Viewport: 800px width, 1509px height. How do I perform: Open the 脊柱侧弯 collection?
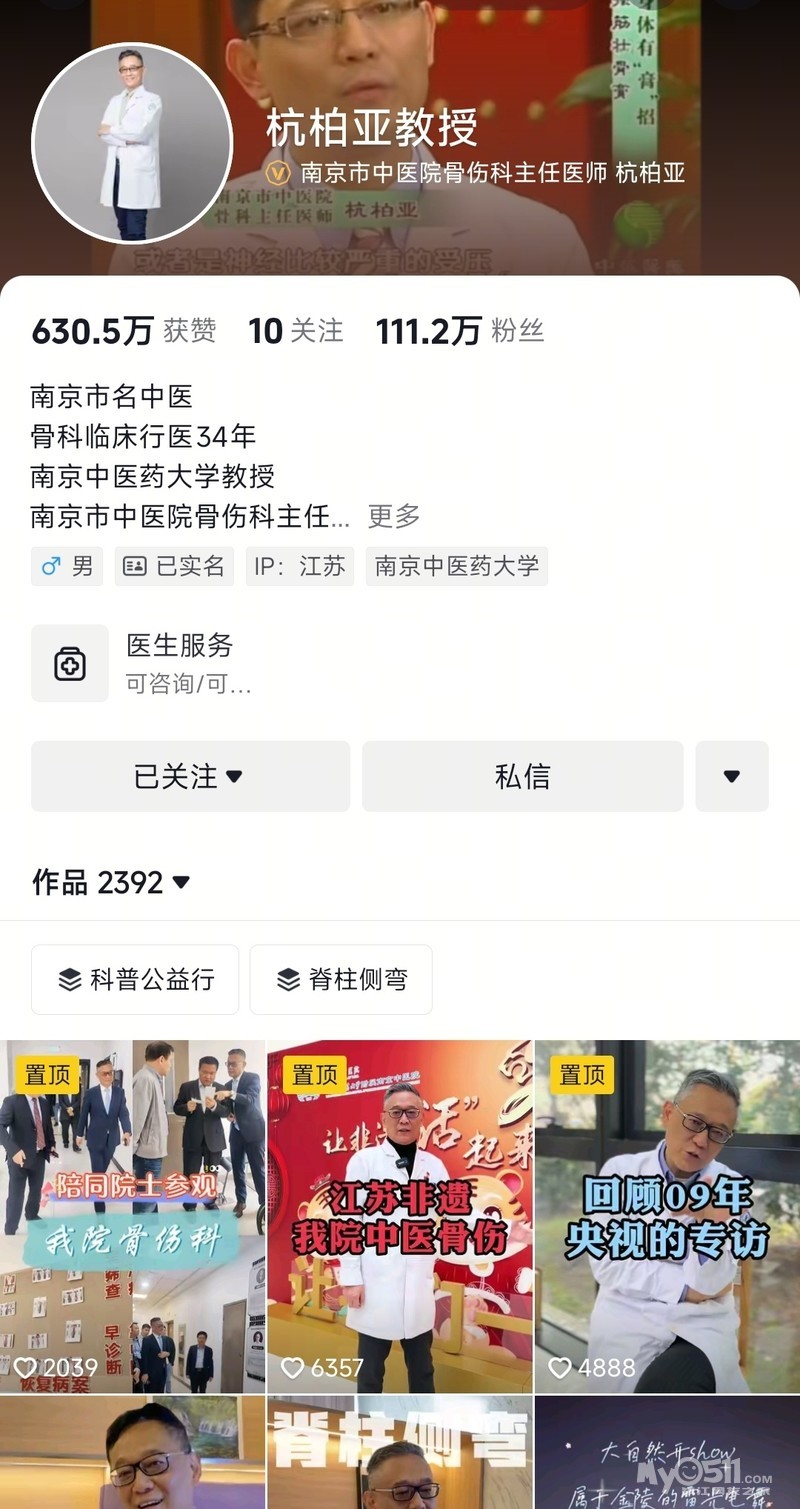[341, 979]
